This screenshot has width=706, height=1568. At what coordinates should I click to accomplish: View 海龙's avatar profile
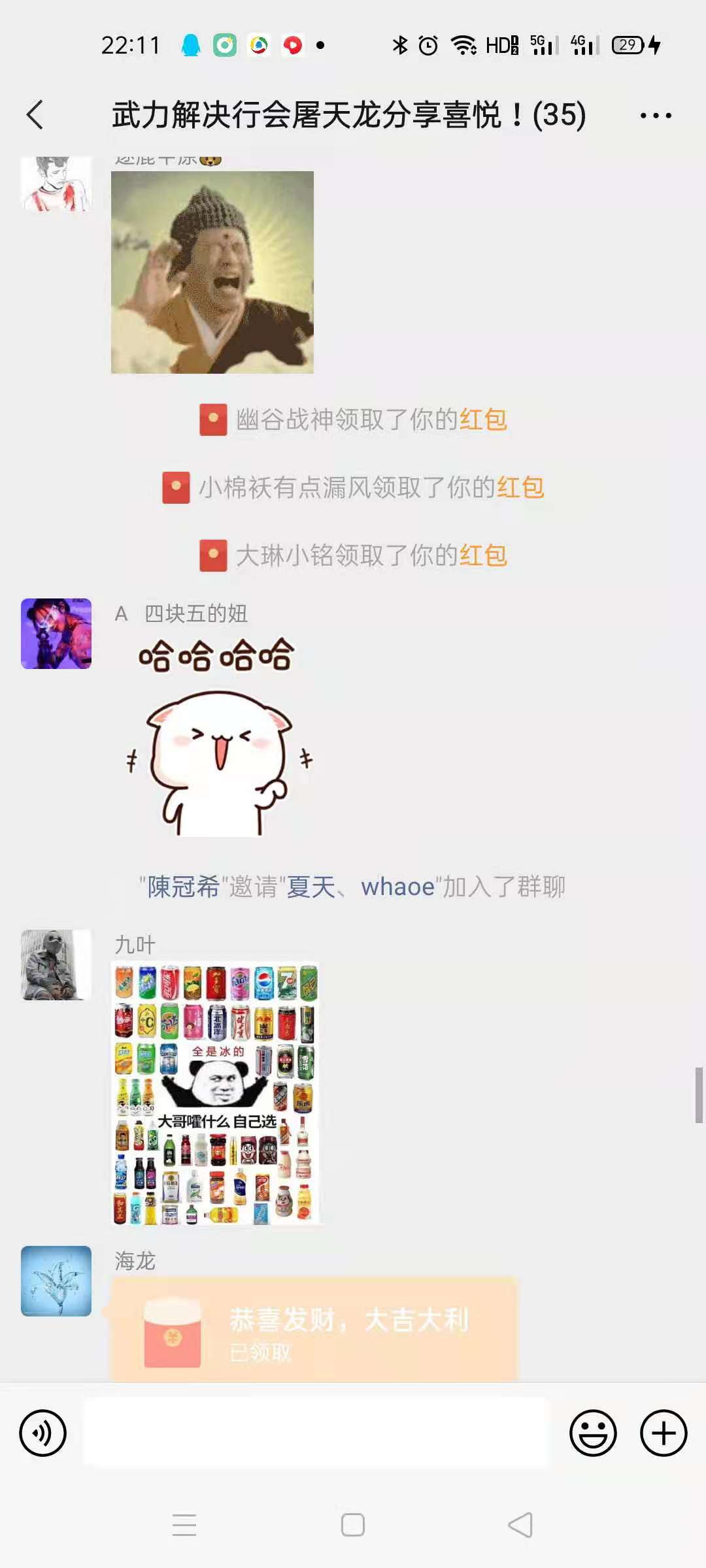click(x=56, y=1281)
